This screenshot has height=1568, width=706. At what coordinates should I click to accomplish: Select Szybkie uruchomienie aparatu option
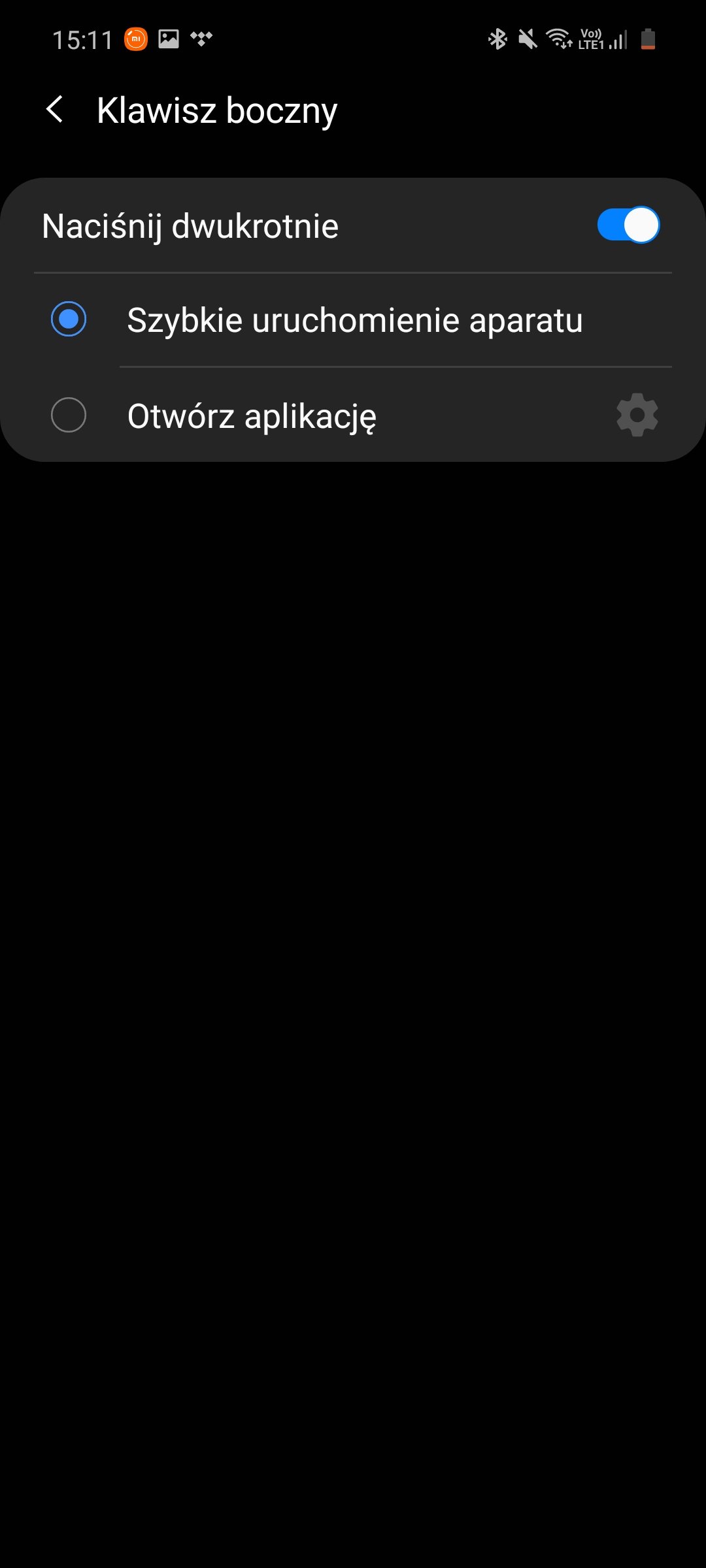coord(353,320)
